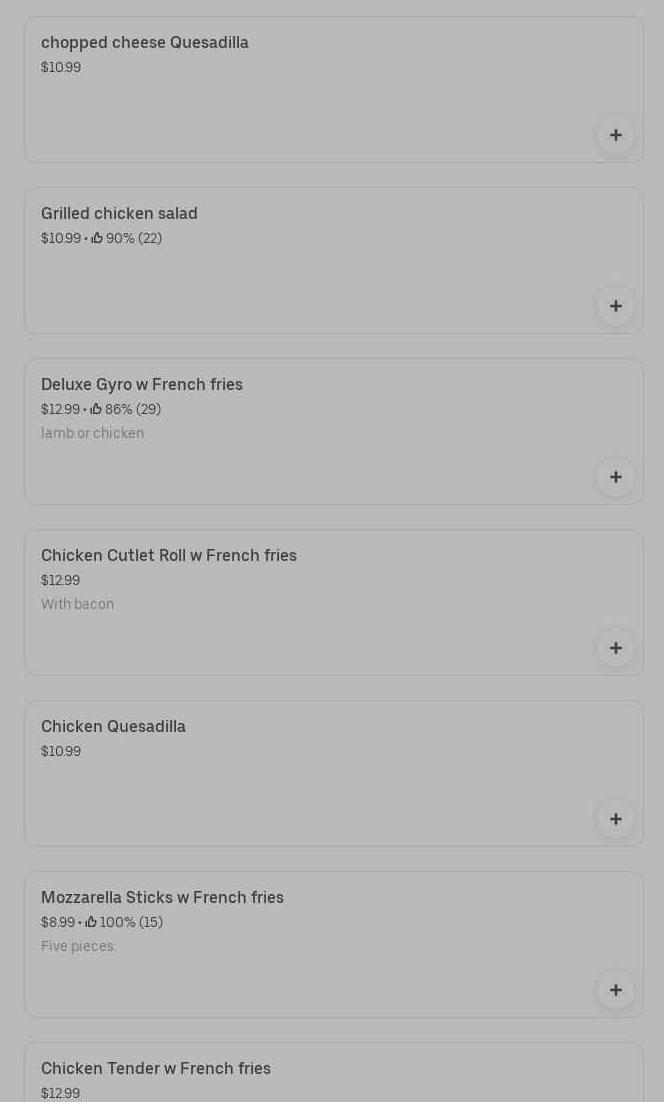Add Chicken Quesadilla to the order
The width and height of the screenshot is (664, 1102).
(x=616, y=819)
